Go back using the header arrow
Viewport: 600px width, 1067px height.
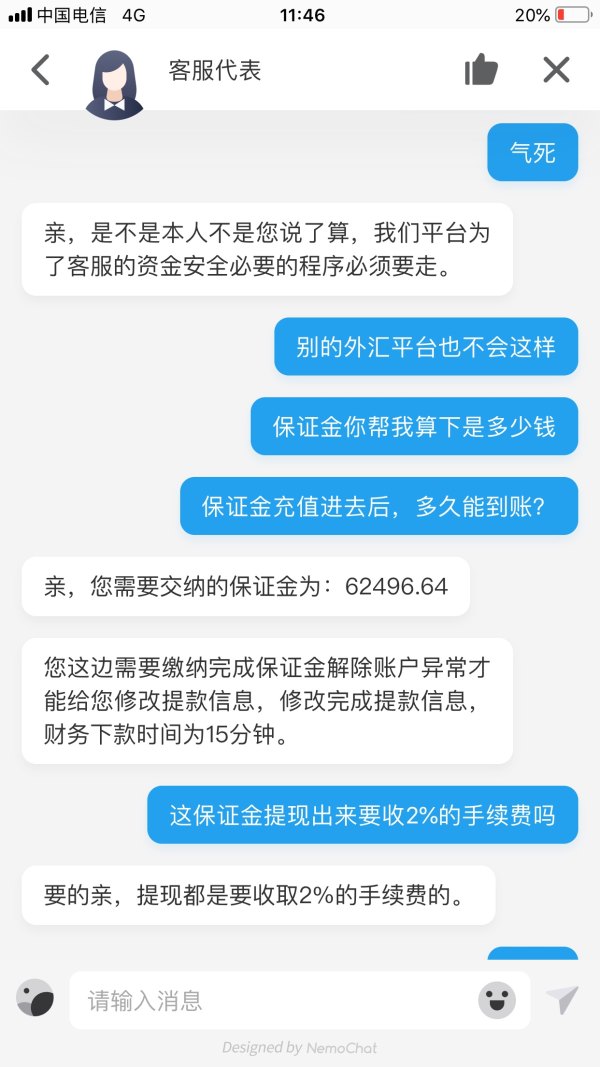click(x=40, y=70)
